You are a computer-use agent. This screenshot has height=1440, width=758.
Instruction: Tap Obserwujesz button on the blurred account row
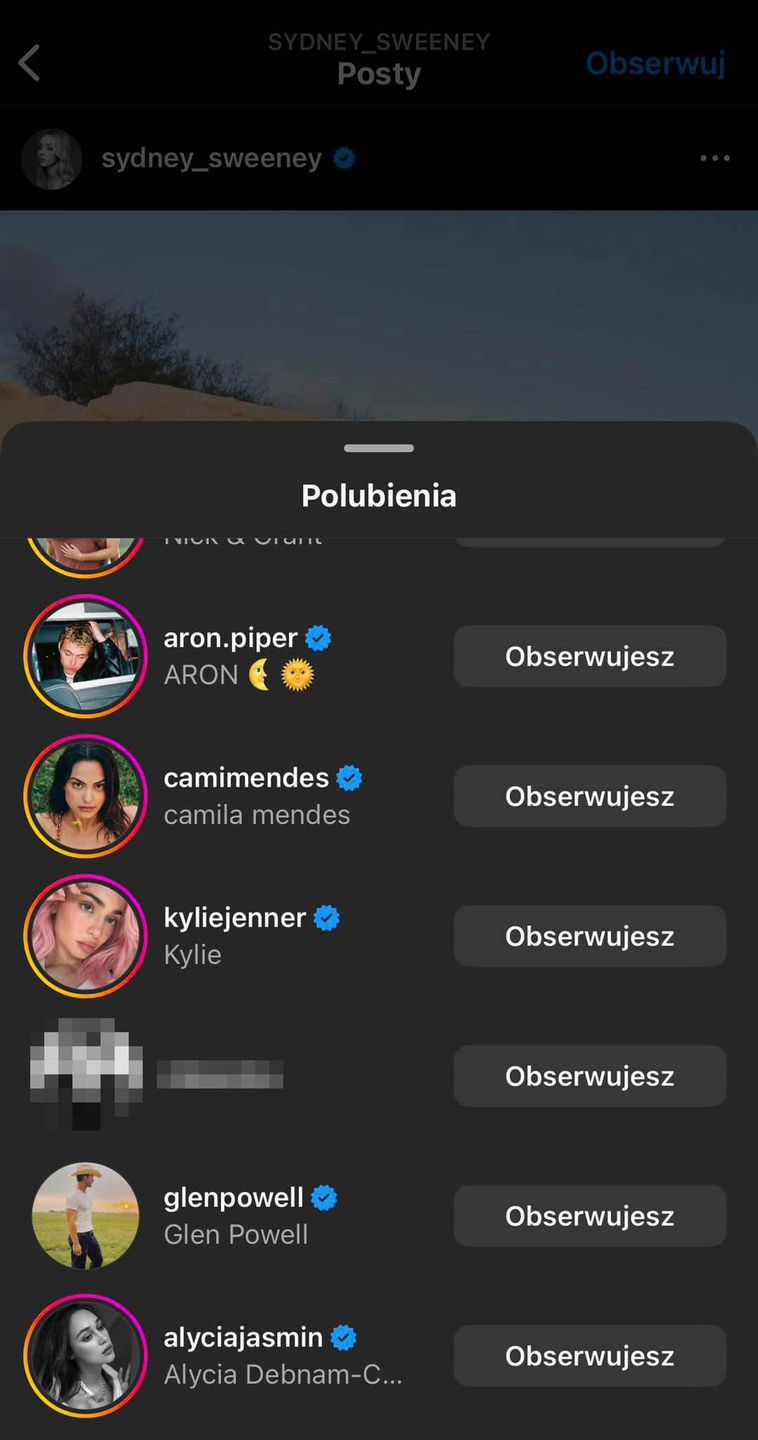tap(589, 1076)
